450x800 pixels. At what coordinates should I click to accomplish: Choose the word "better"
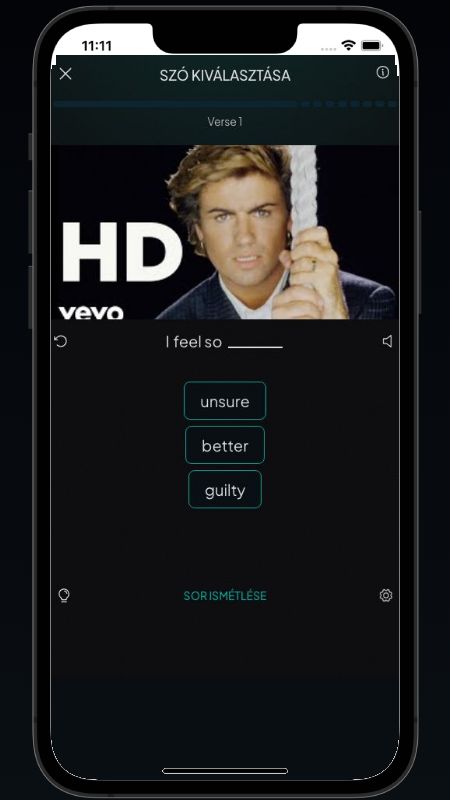click(225, 445)
